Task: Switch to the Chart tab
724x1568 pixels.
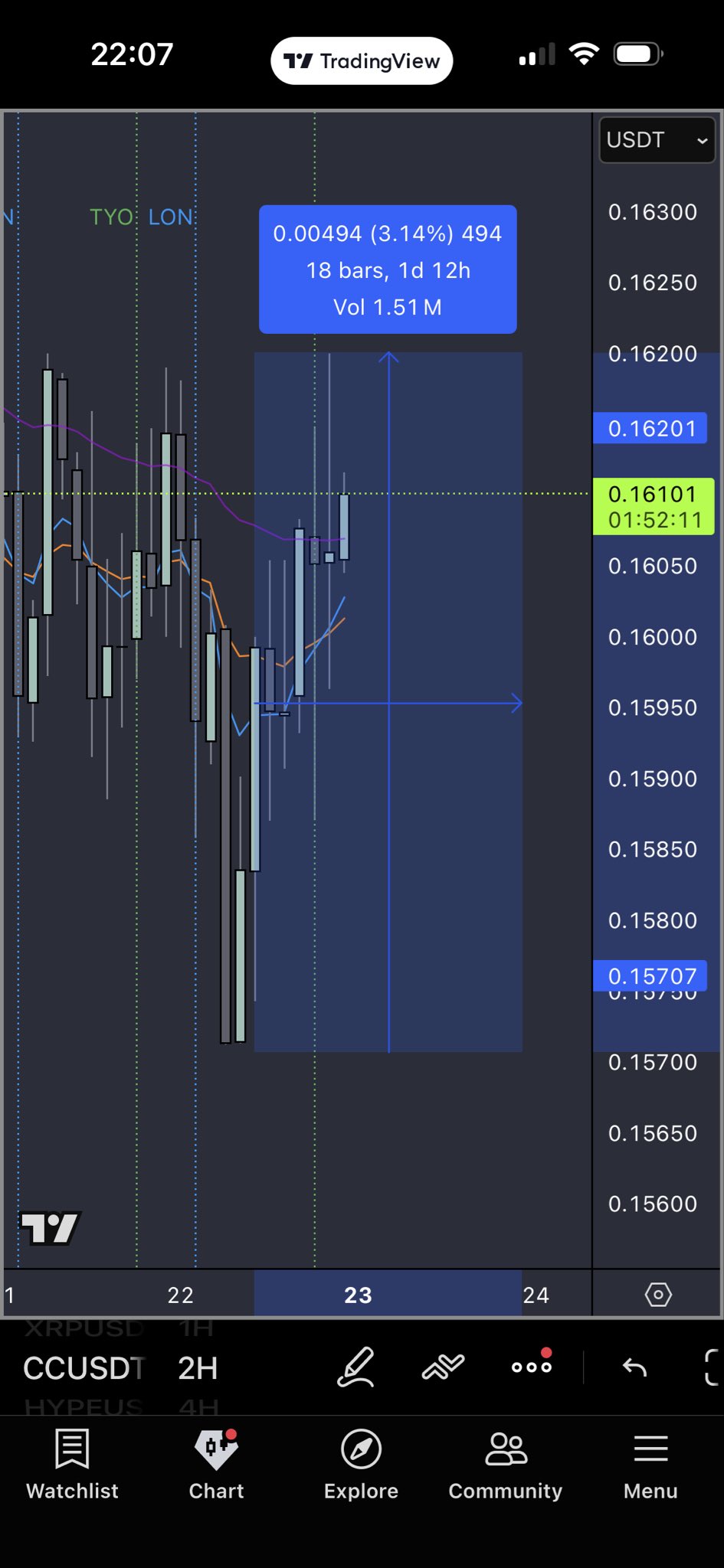Action: (x=216, y=1465)
